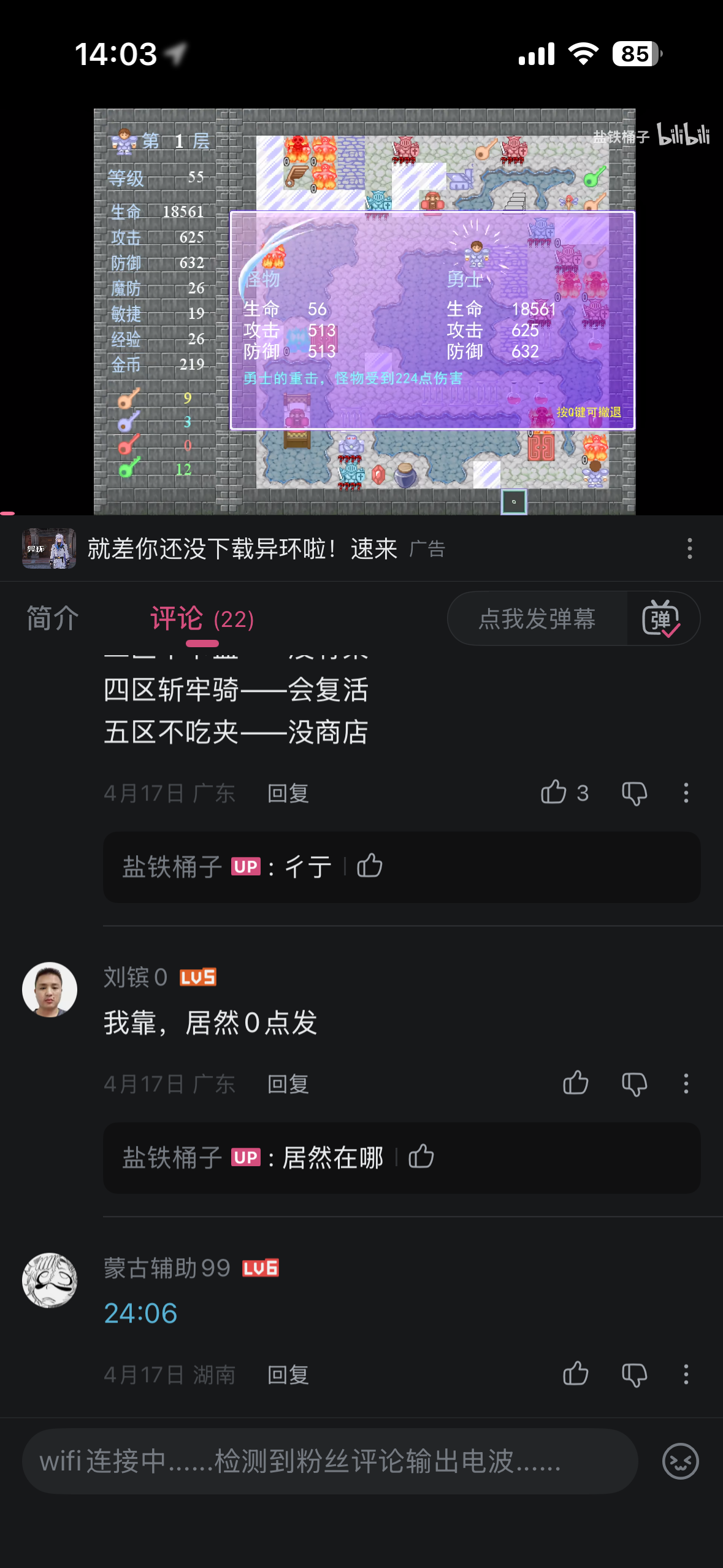This screenshot has height=1568, width=723.
Task: Dislike 蒙古辅助99's comment
Action: coord(634,1374)
